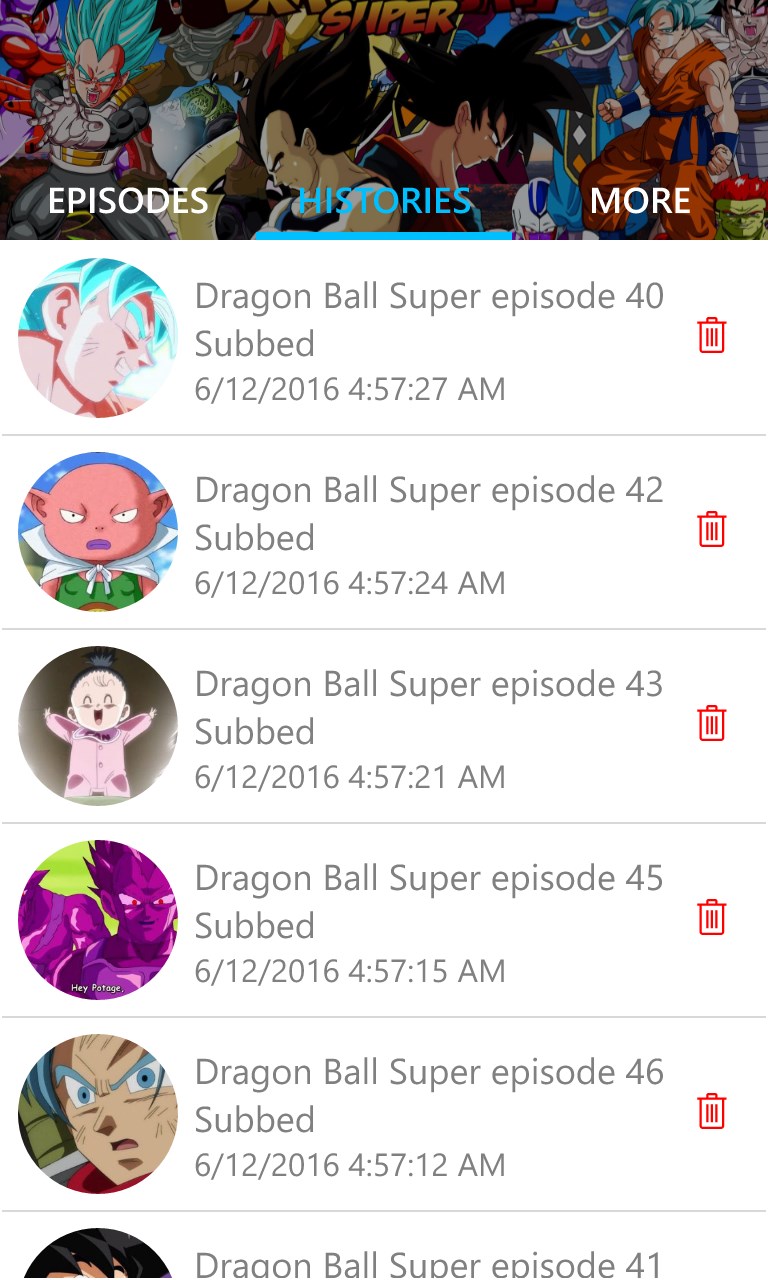This screenshot has height=1280, width=768.
Task: Tap the trash icon for episode 43
Action: coord(711,723)
